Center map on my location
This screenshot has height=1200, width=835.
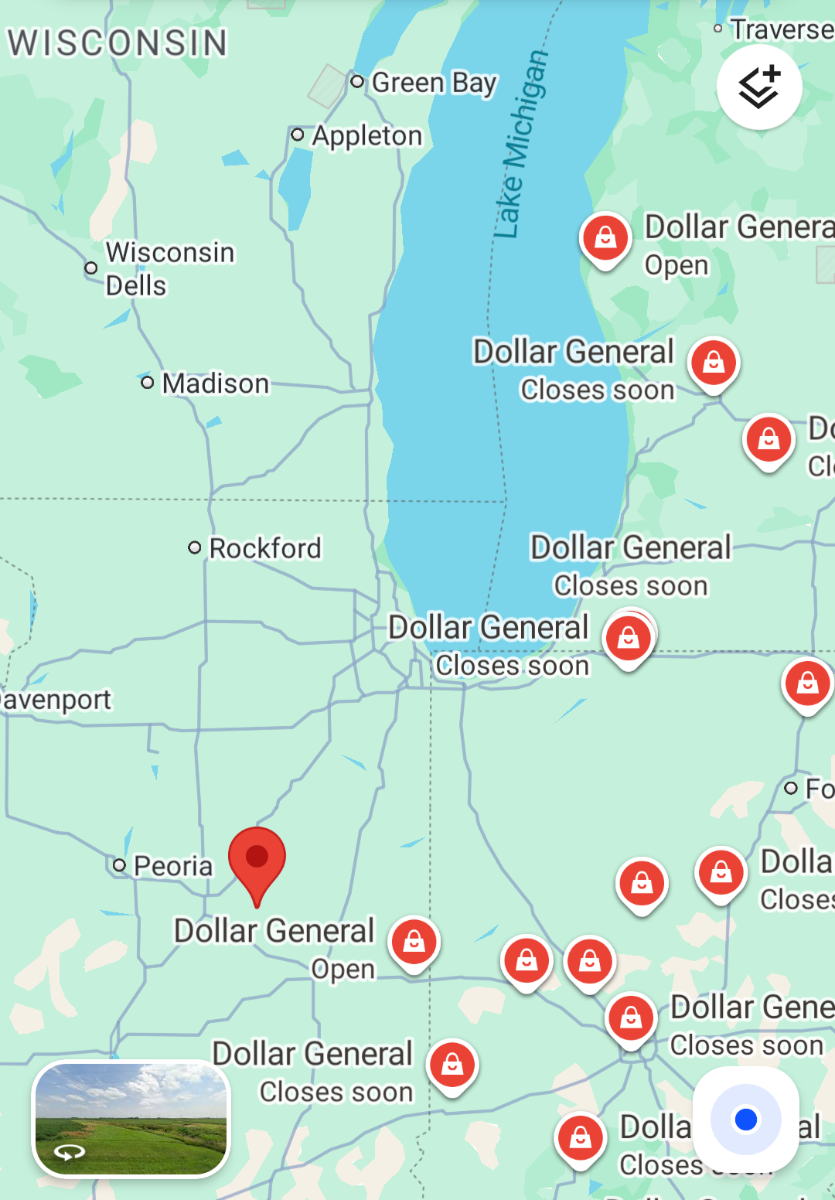pyautogui.click(x=745, y=1119)
